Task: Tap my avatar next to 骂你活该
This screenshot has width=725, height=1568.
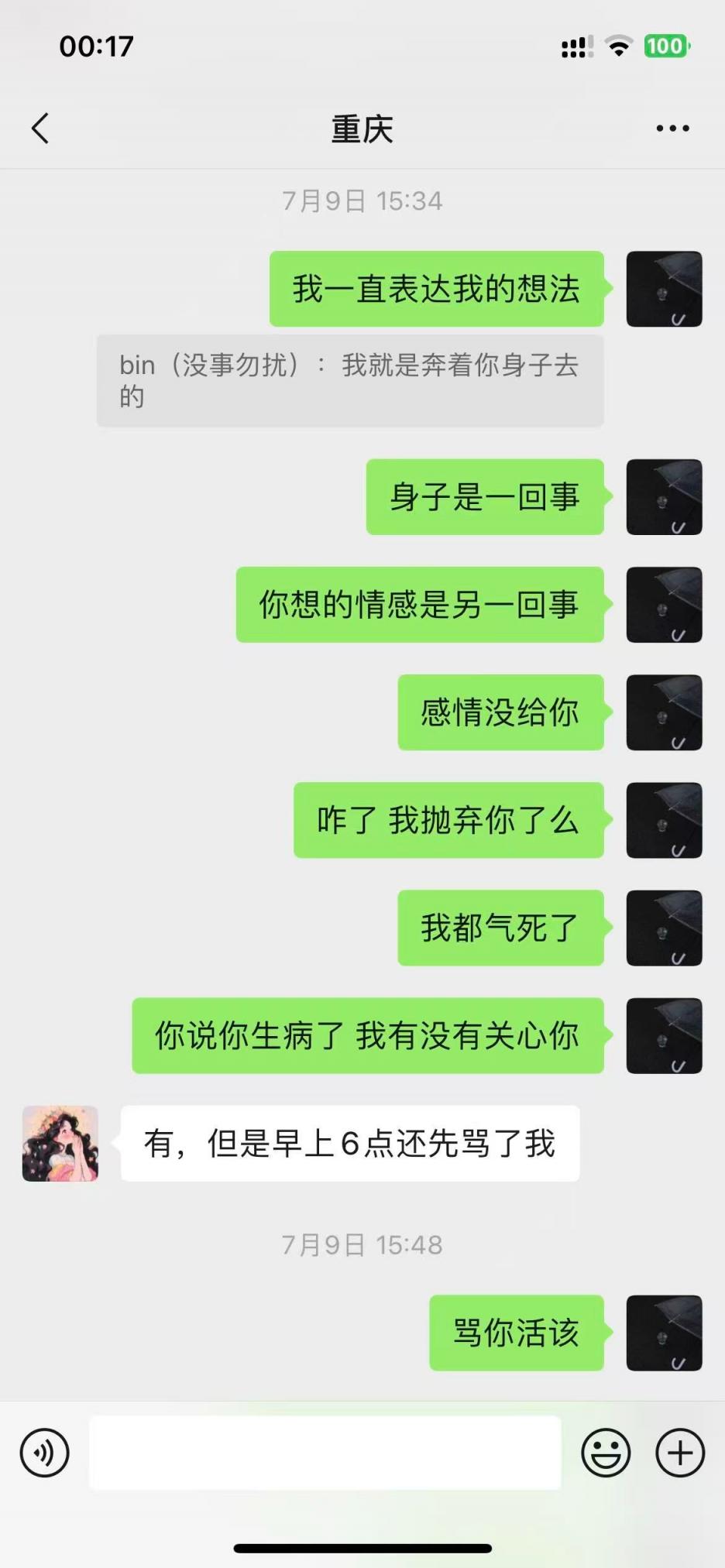Action: click(664, 1333)
